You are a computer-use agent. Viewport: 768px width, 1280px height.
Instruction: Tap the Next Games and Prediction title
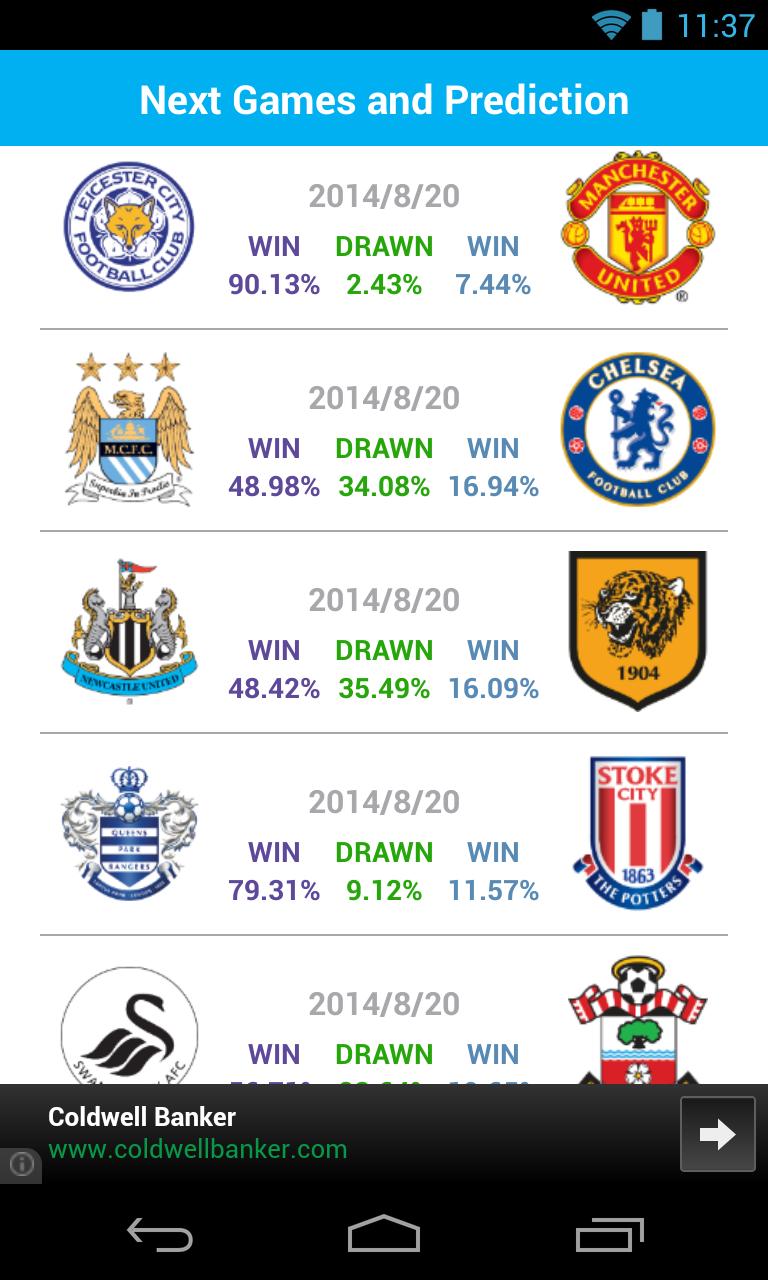(x=384, y=99)
